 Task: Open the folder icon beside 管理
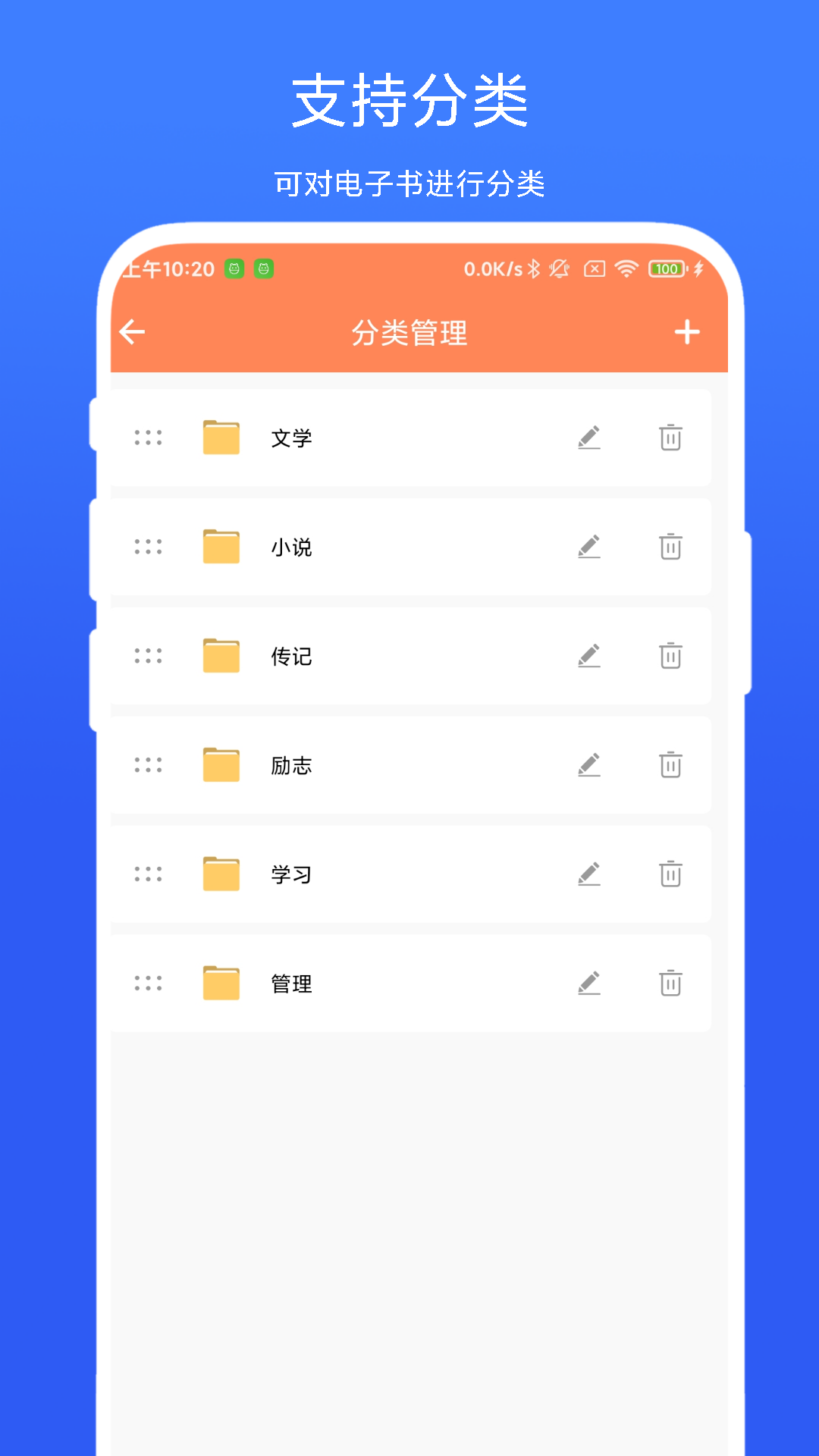(x=221, y=984)
